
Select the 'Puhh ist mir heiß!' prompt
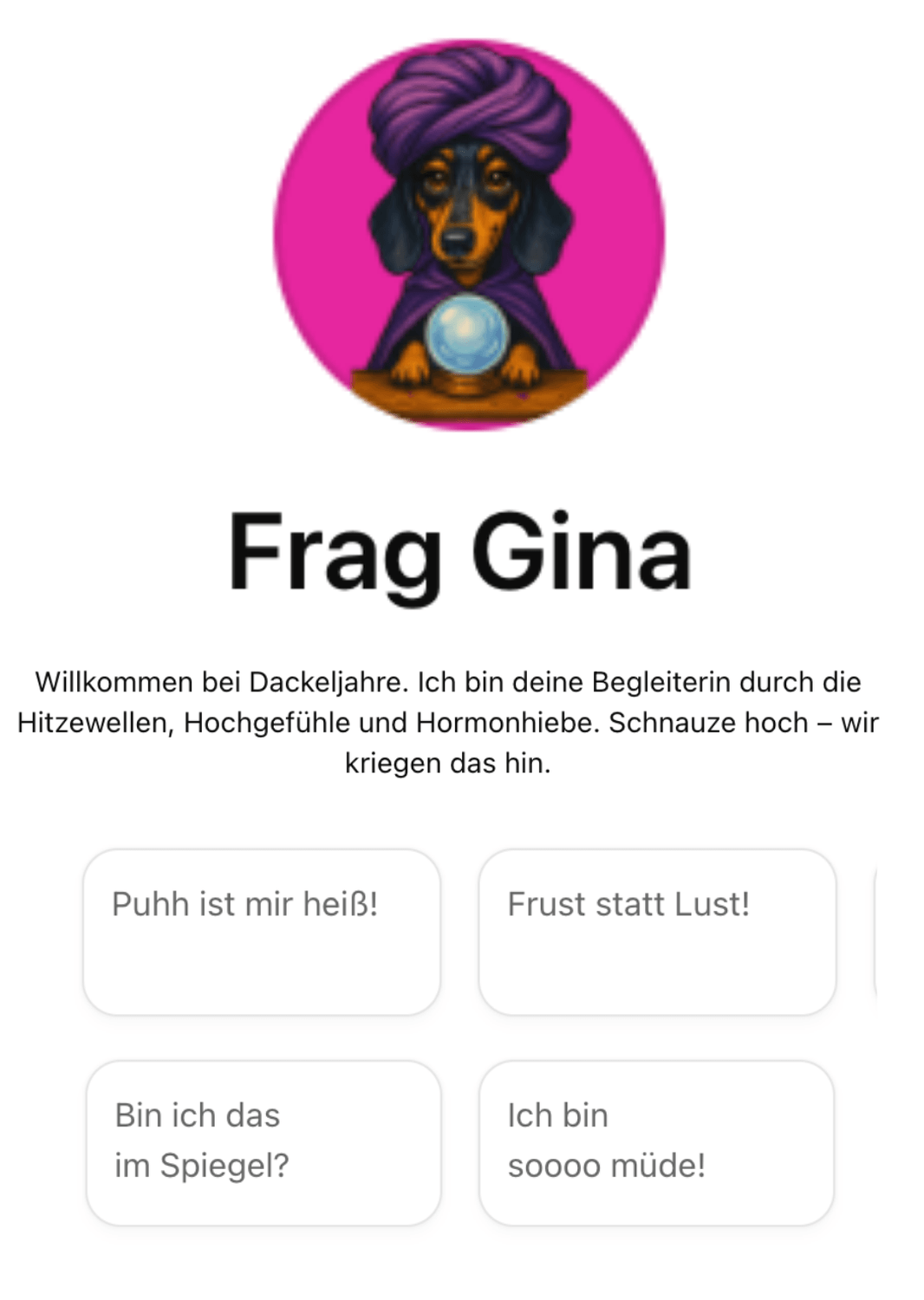point(262,932)
